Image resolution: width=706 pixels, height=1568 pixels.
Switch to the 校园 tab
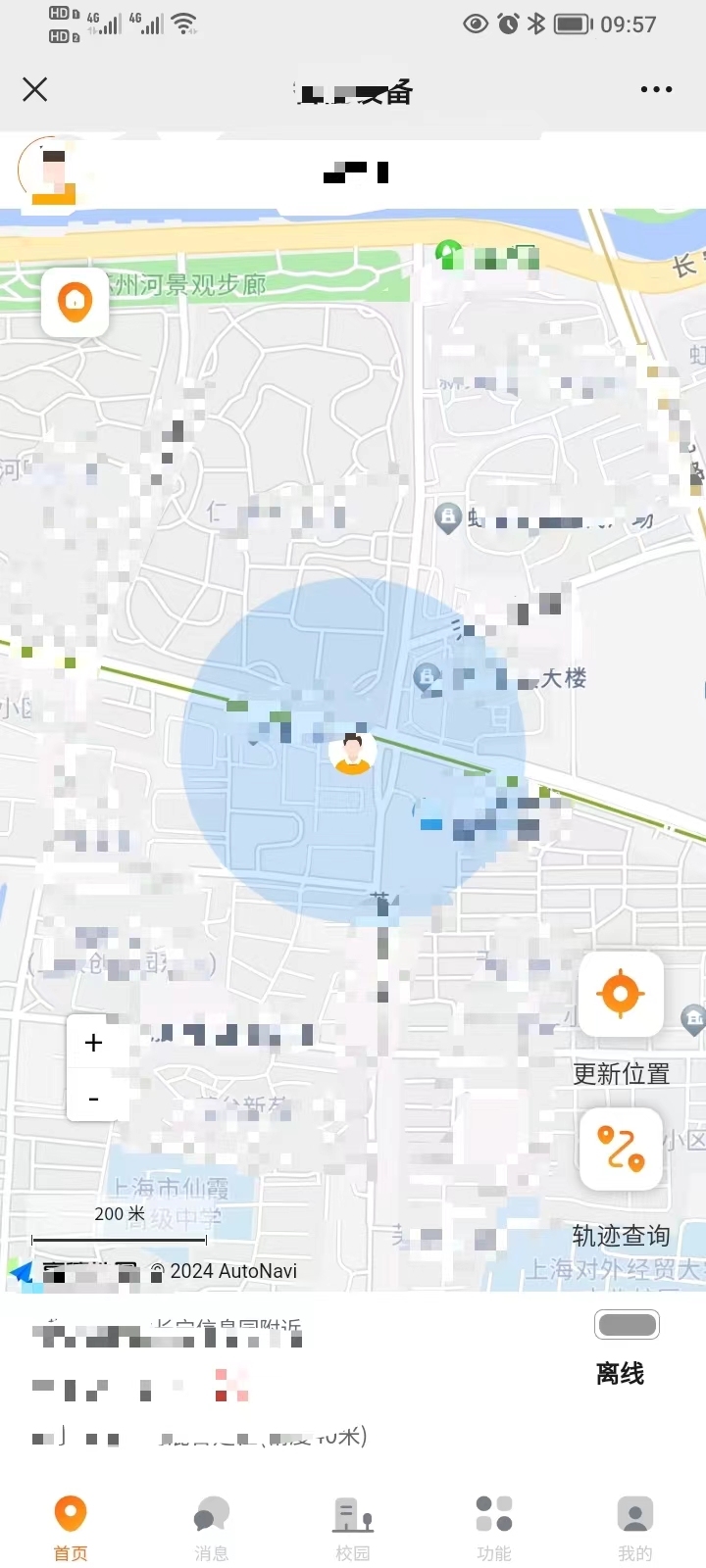353,1528
